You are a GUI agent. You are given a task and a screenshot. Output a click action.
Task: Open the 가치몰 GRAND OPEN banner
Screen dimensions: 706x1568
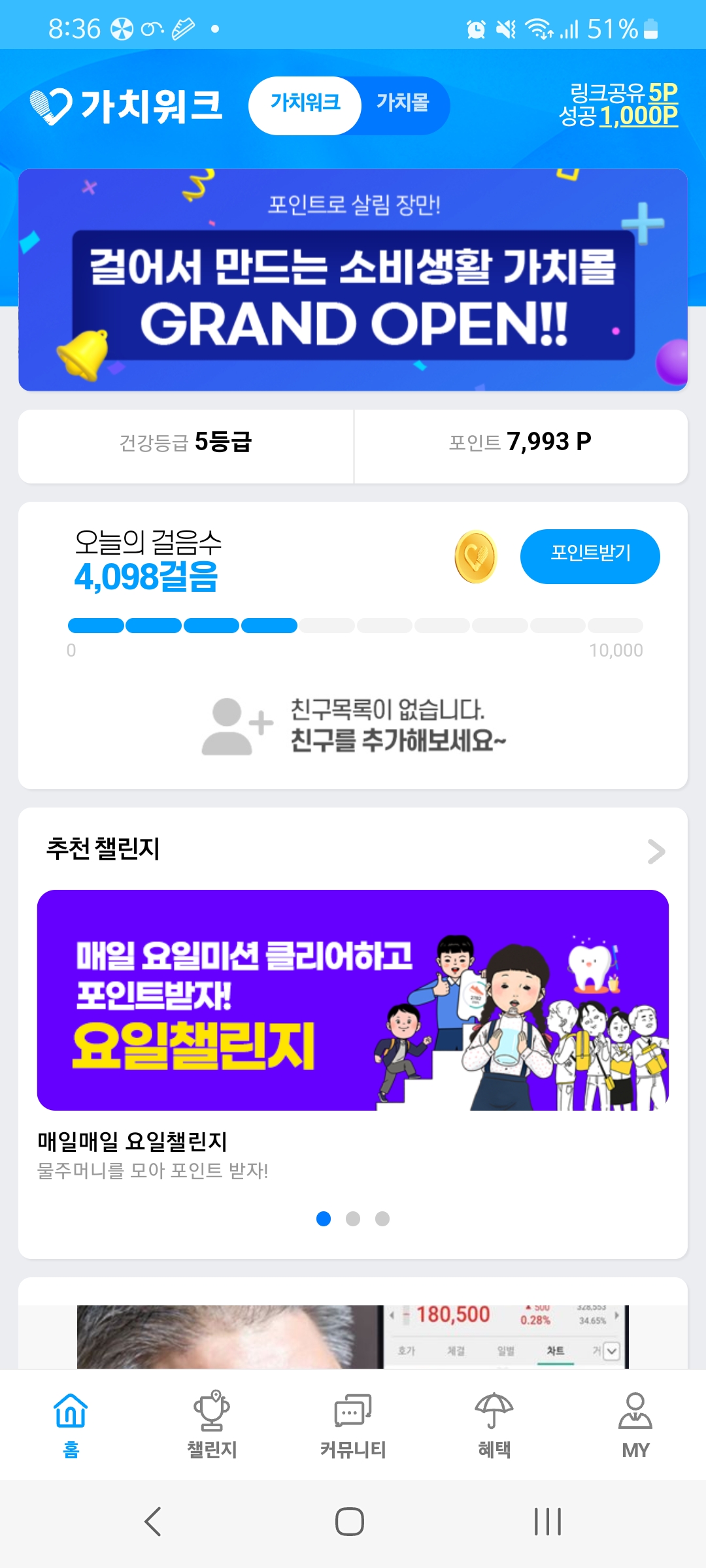(353, 281)
